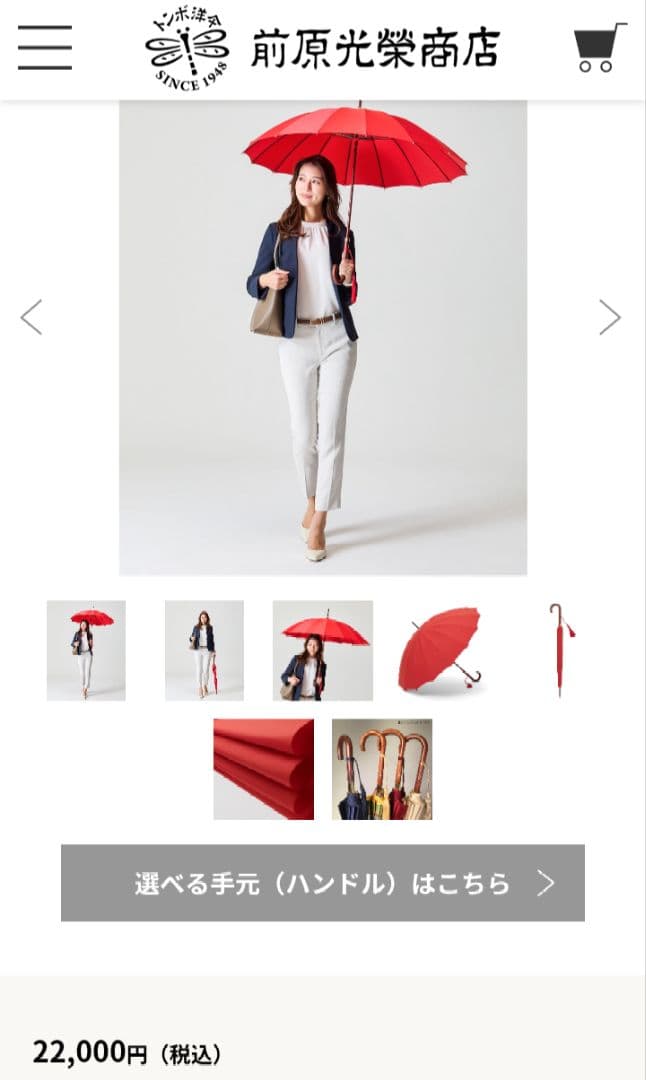This screenshot has width=646, height=1080.
Task: Select the close-up thumbnail of the model under the umbrella
Action: 322,650
